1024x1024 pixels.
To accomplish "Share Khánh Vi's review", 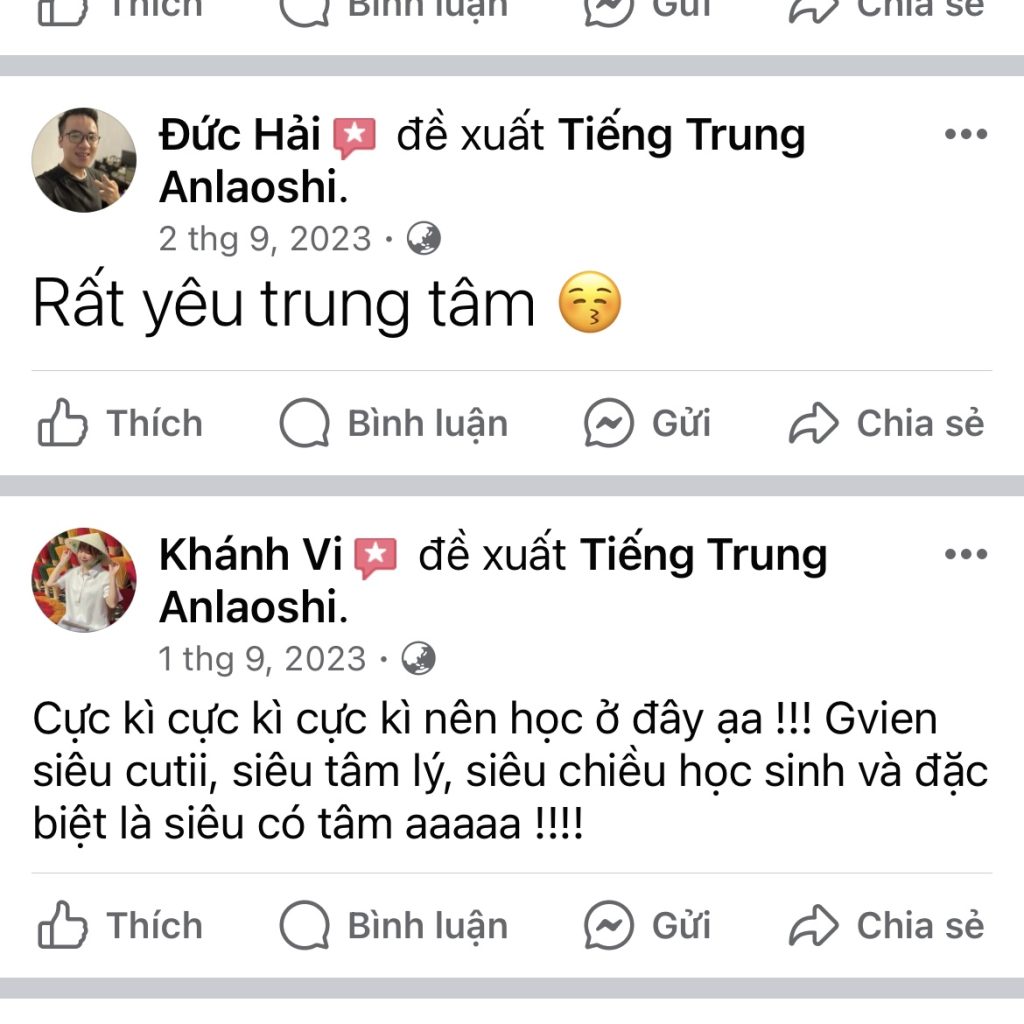I will click(887, 926).
